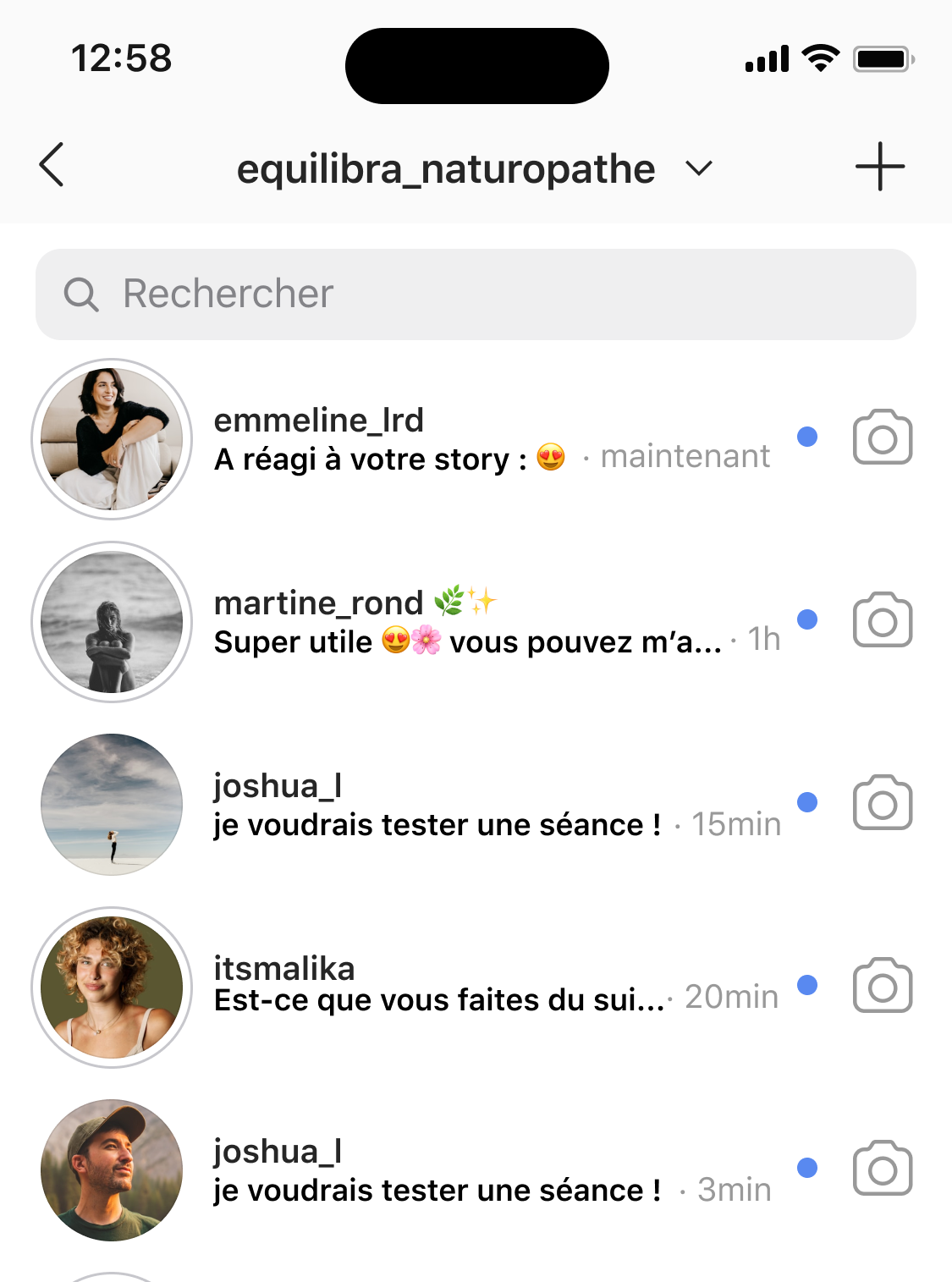Open the conversation with itsmalika
Viewport: 952px width, 1282px height.
click(491, 986)
